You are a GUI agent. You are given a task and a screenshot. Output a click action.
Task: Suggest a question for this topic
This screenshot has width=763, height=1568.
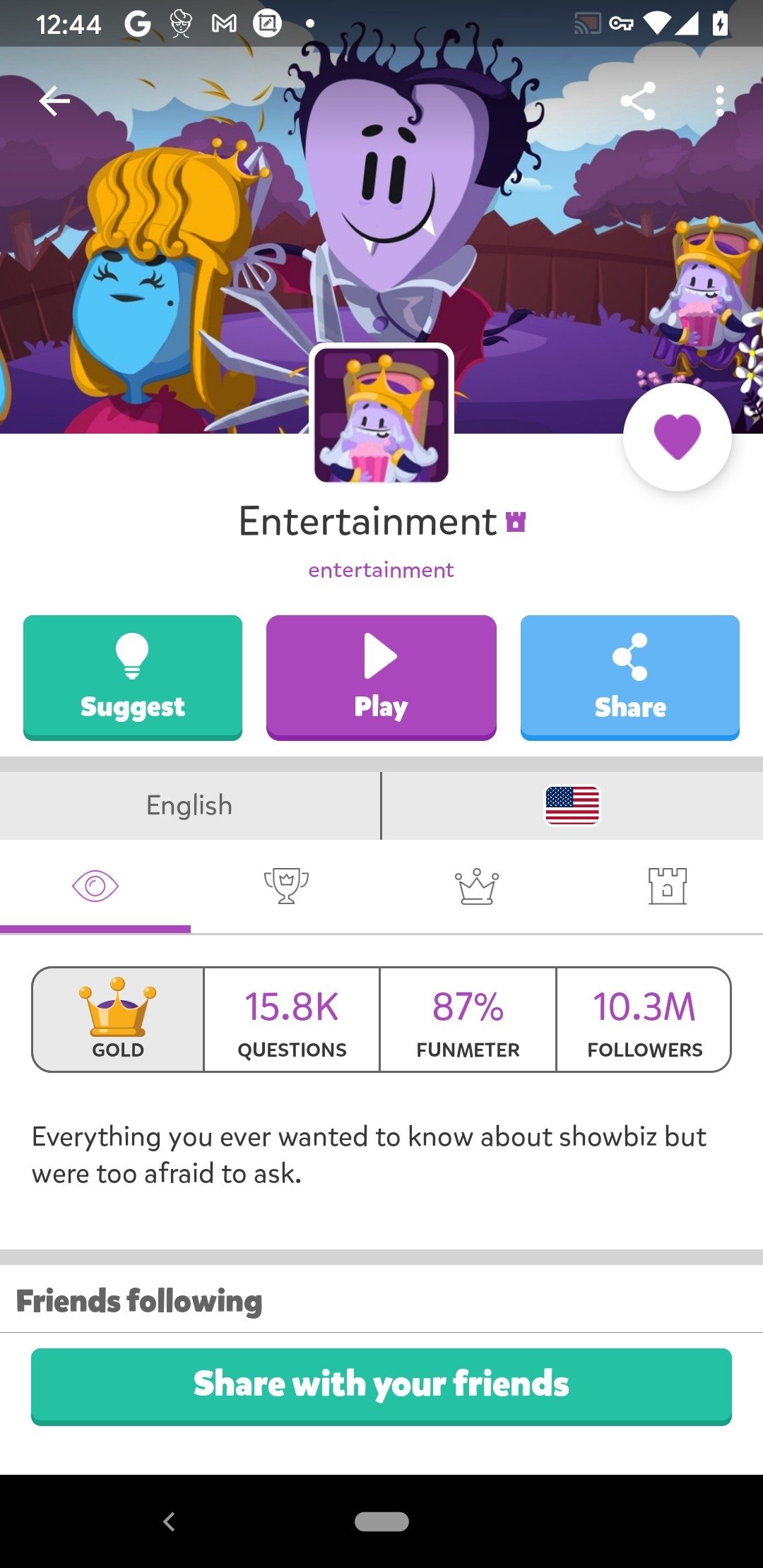click(x=133, y=677)
